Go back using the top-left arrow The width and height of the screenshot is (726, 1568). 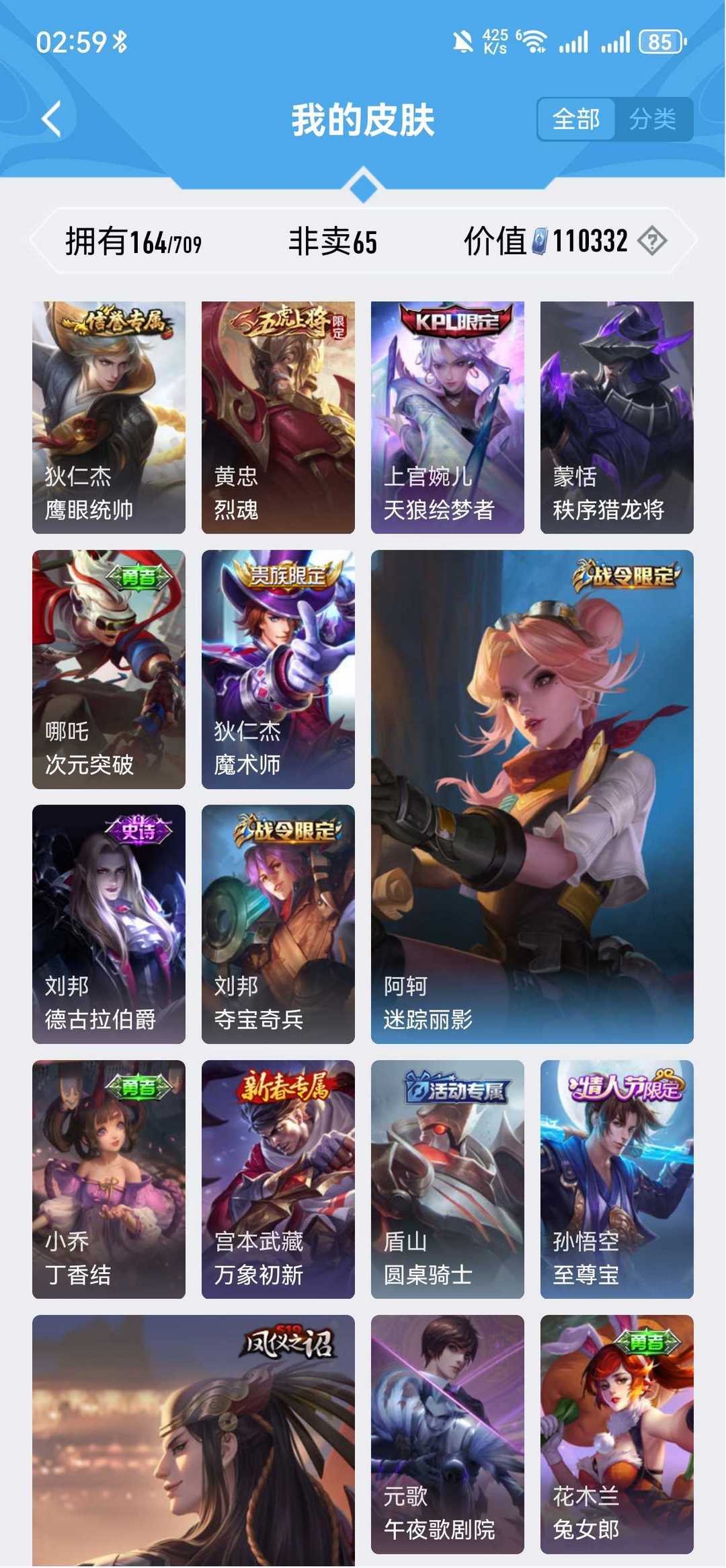51,119
